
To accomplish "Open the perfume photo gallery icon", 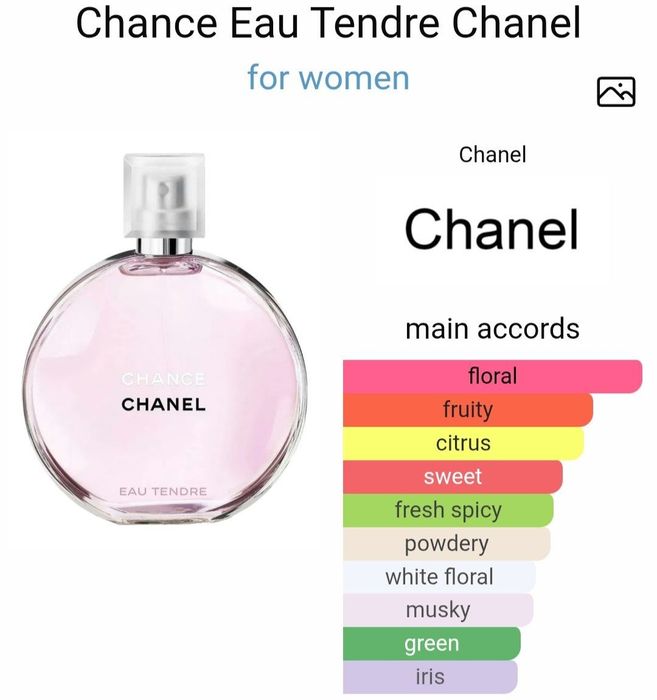I will (615, 92).
